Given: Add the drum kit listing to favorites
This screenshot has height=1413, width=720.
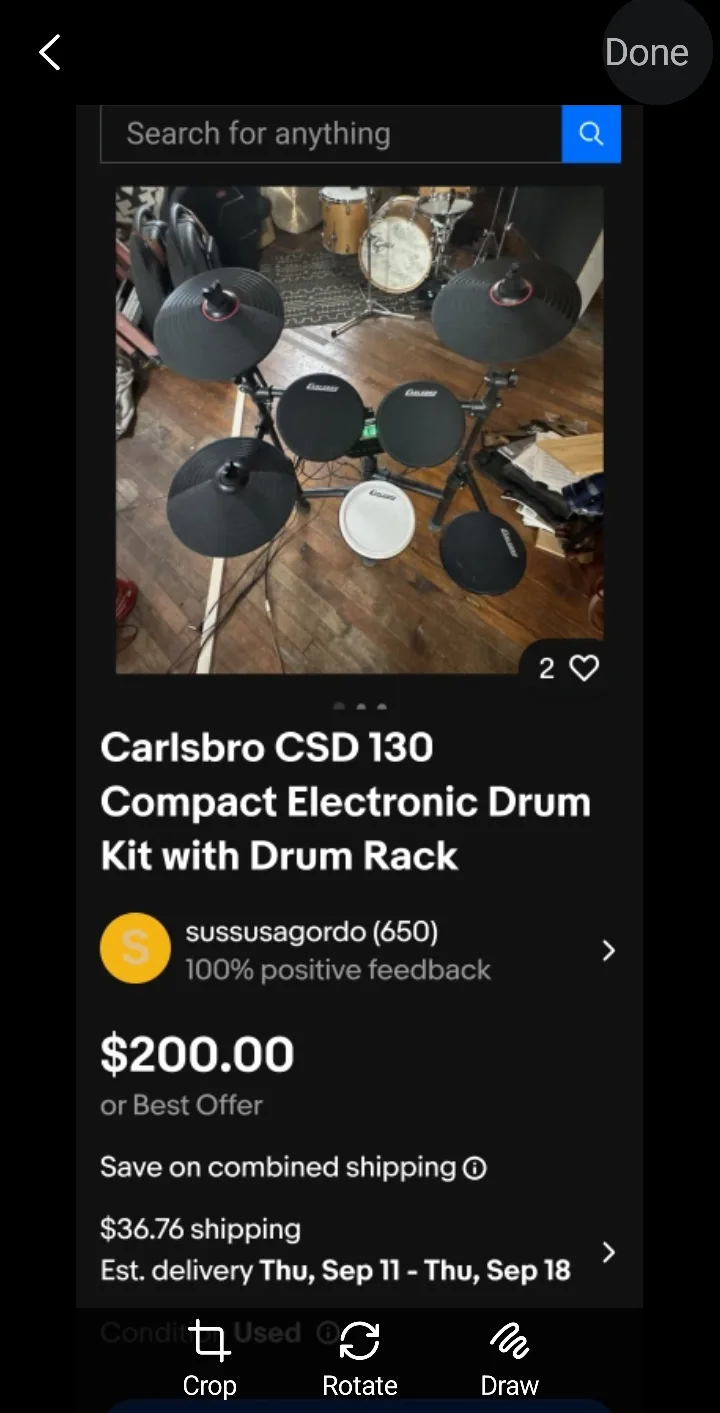Looking at the screenshot, I should pos(584,667).
